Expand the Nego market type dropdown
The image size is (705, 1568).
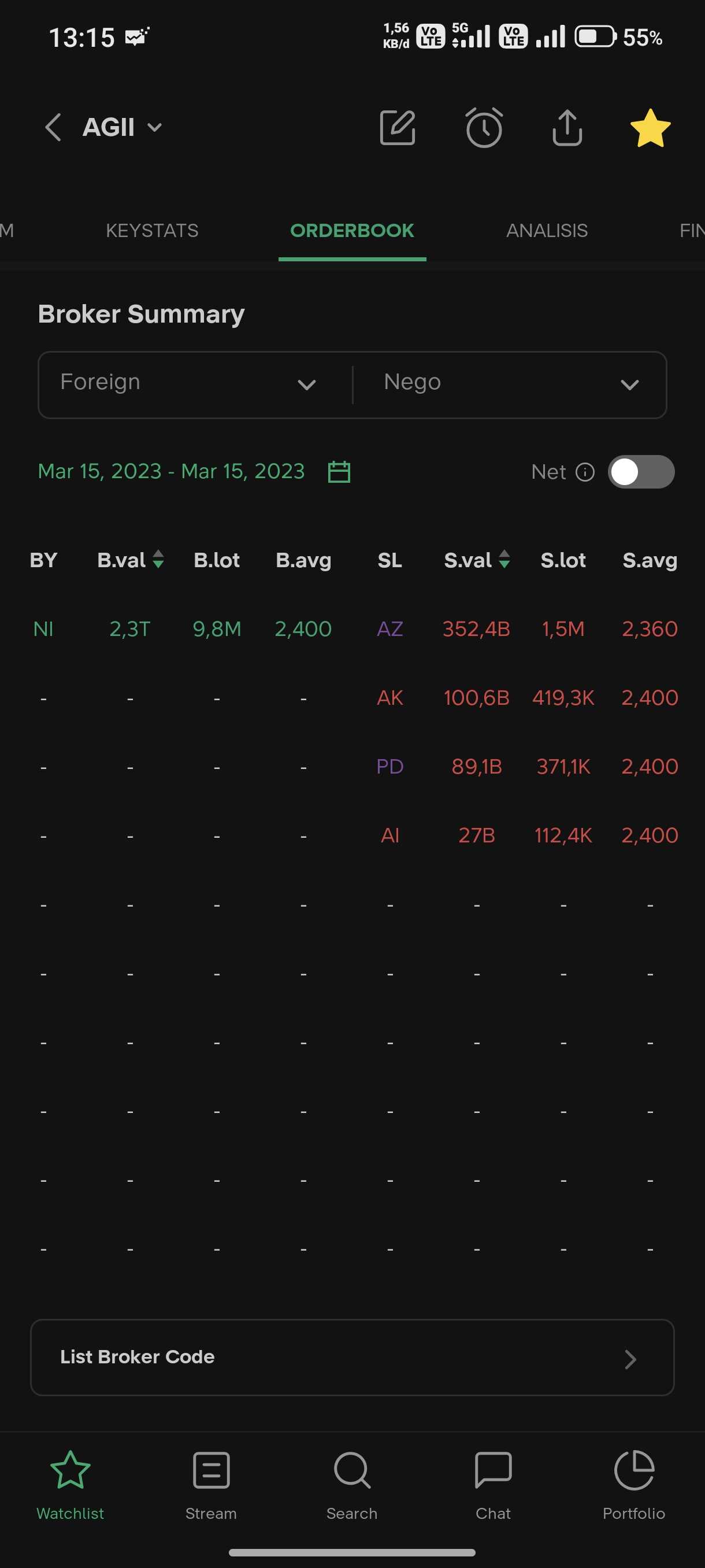pyautogui.click(x=510, y=384)
